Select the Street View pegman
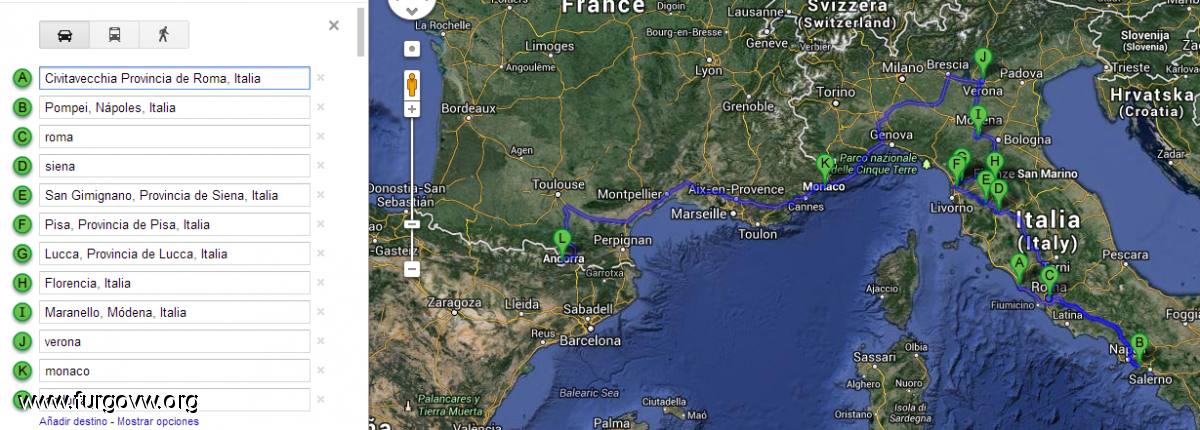 pos(411,82)
